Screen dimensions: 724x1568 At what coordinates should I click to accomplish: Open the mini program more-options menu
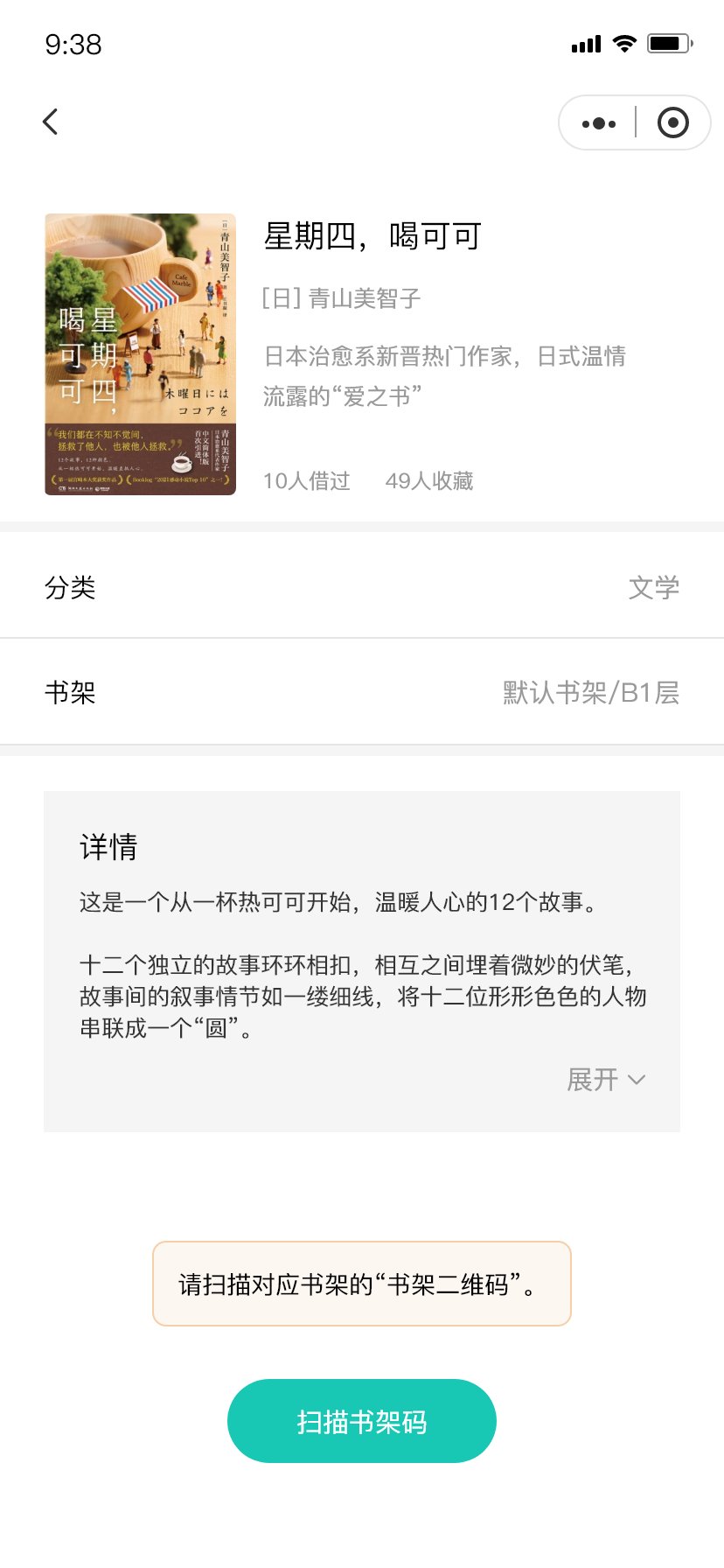coord(598,123)
